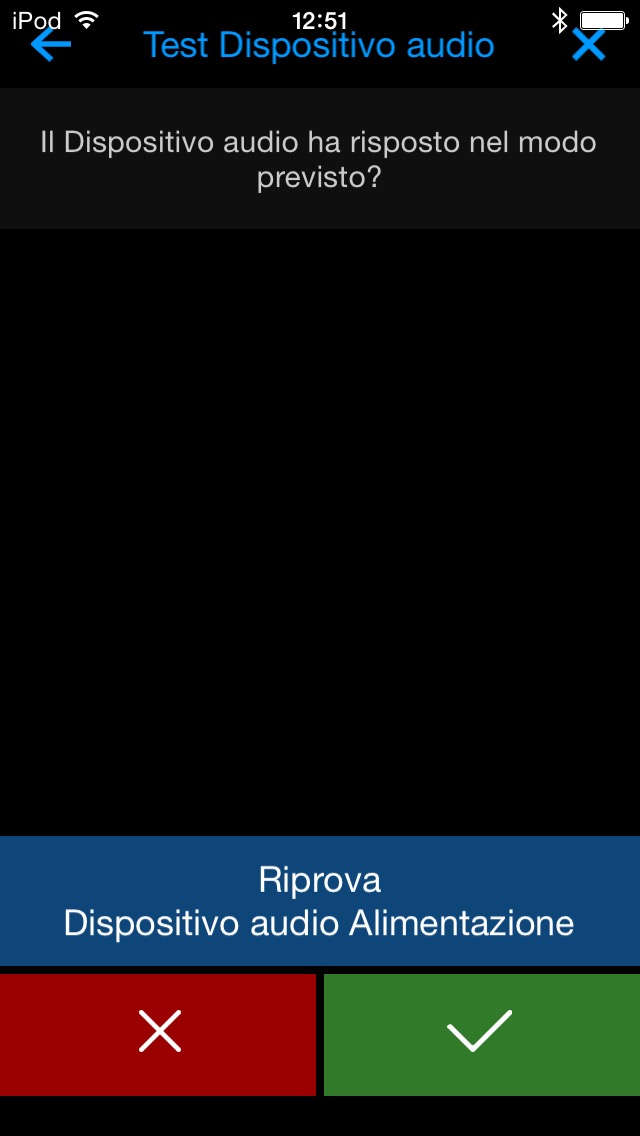Go back with the blue arrow

(50, 45)
